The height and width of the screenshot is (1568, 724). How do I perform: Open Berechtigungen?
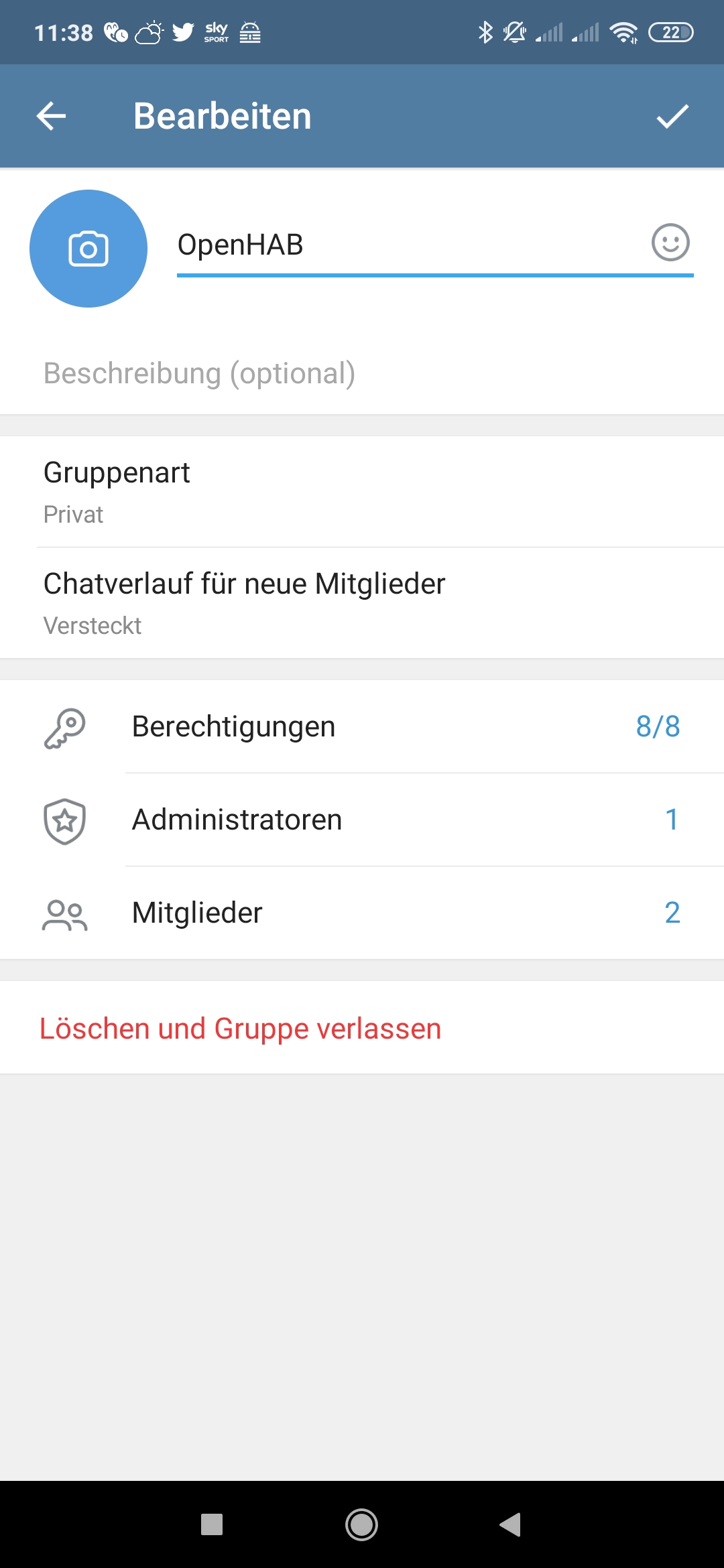pyautogui.click(x=362, y=726)
